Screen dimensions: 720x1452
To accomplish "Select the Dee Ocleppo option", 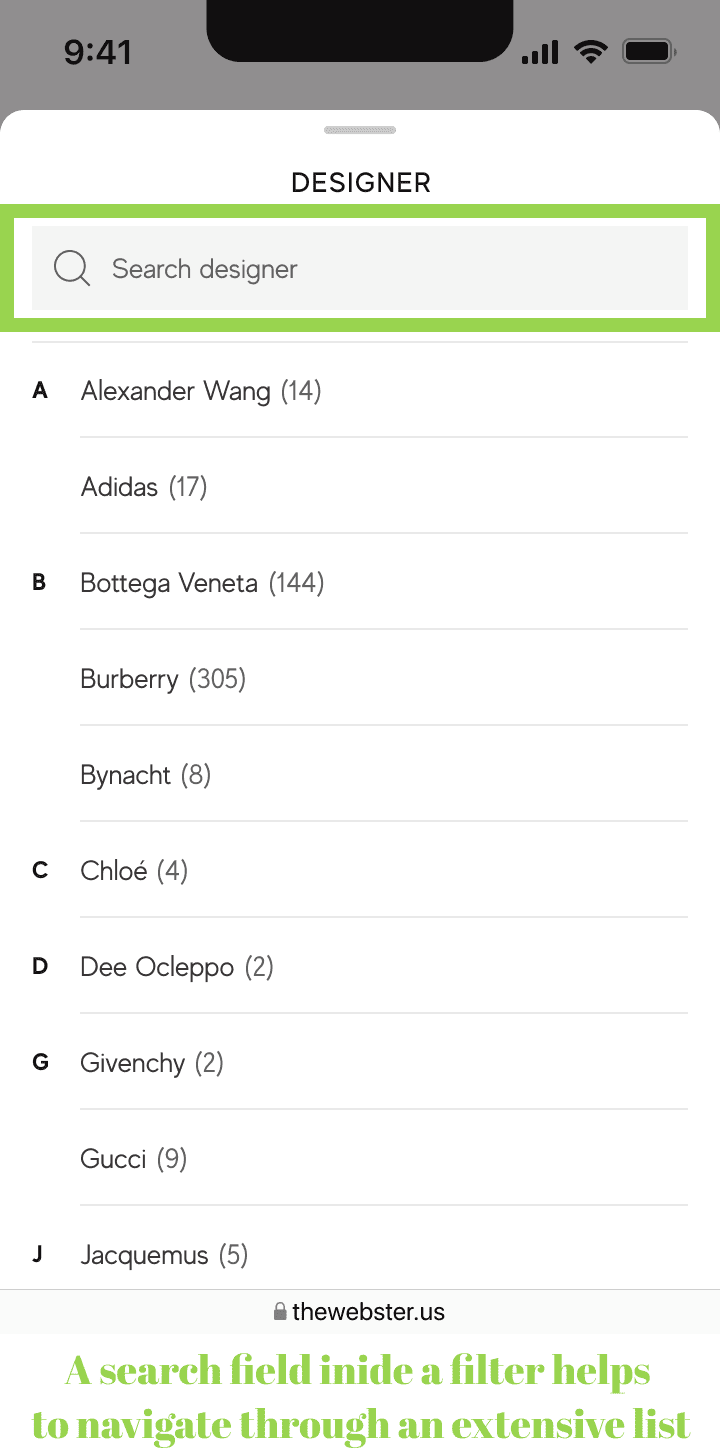I will 177,967.
